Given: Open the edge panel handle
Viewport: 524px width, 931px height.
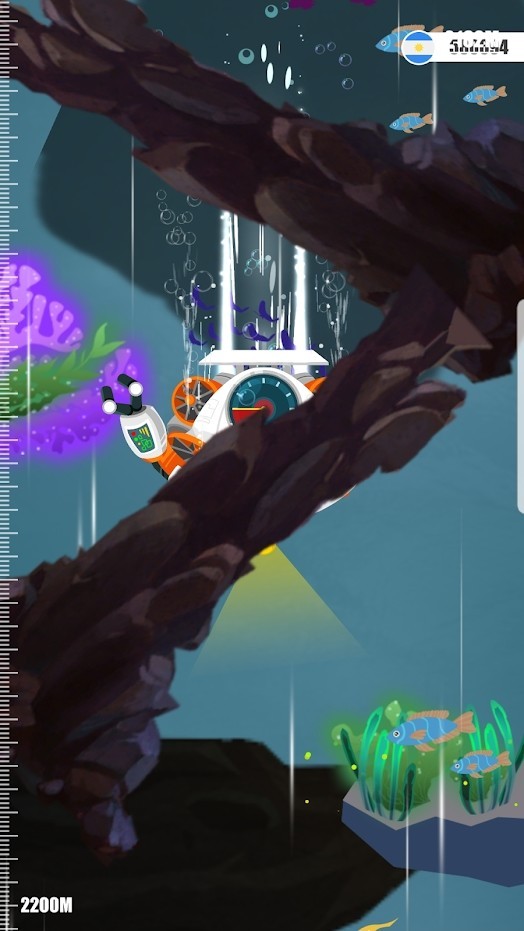Looking at the screenshot, I should tap(520, 406).
